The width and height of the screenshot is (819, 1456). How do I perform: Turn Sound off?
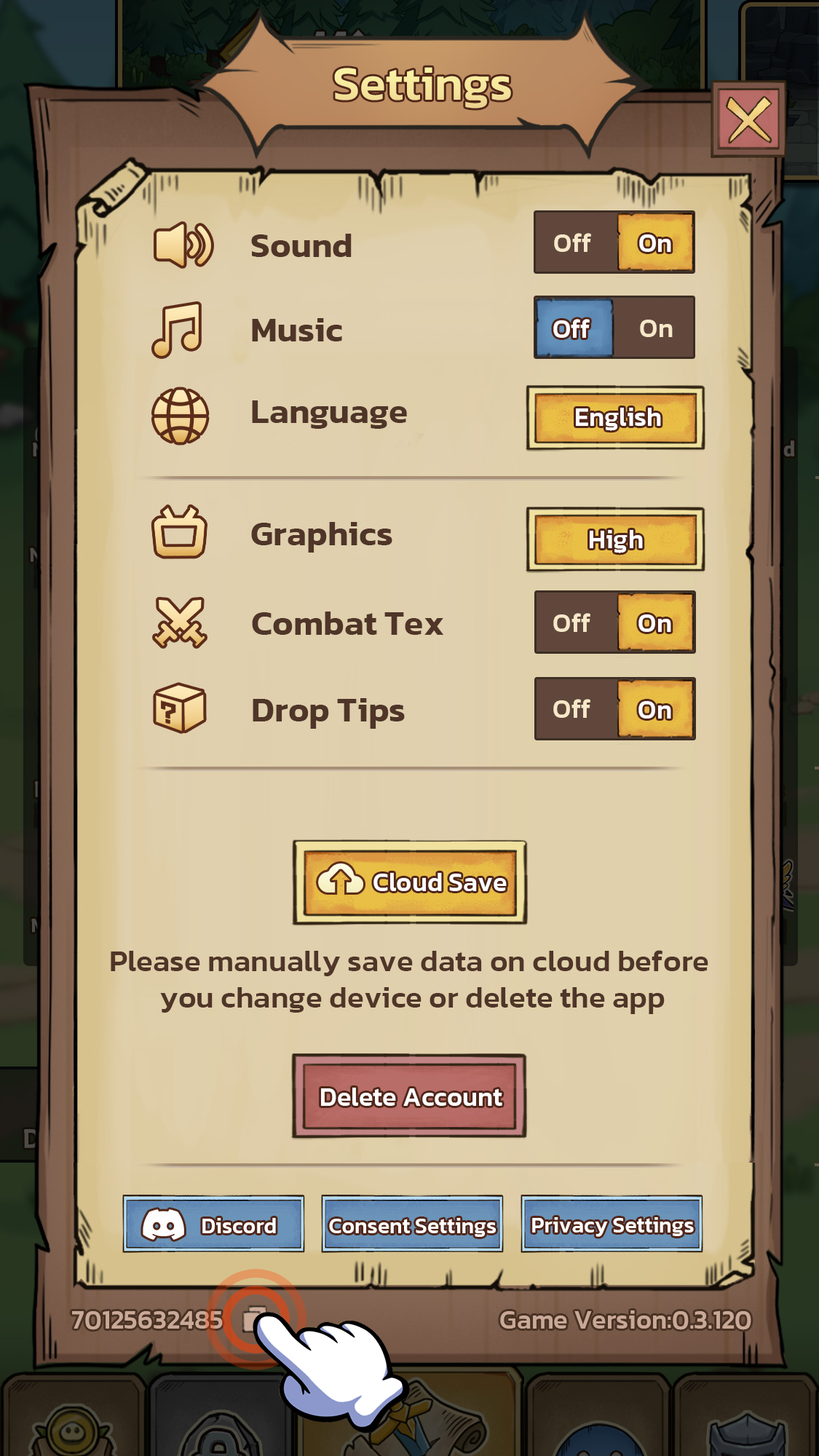pos(574,243)
